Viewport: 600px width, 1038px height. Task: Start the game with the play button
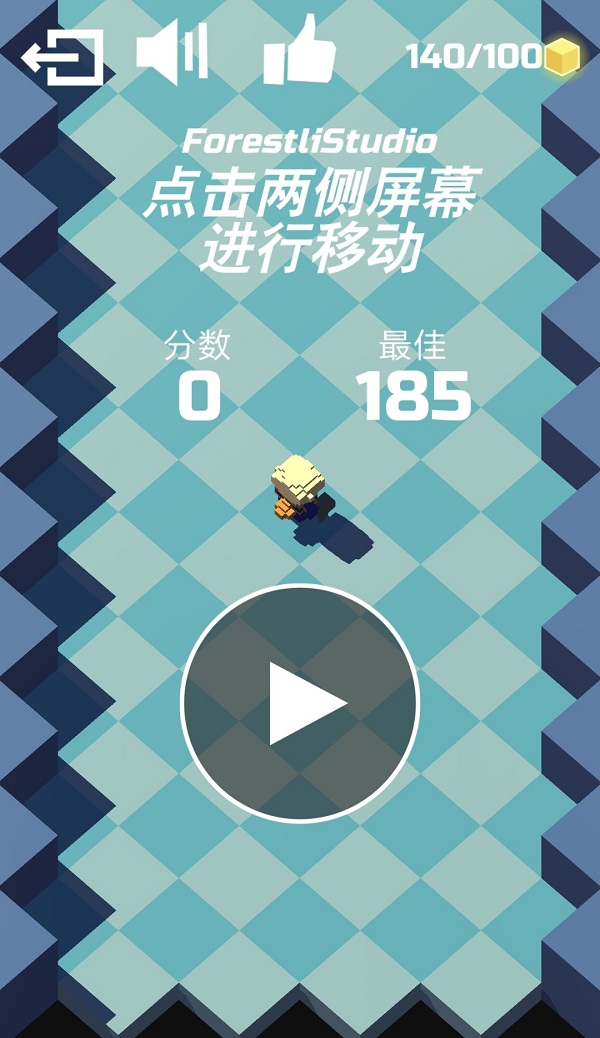coord(300,703)
